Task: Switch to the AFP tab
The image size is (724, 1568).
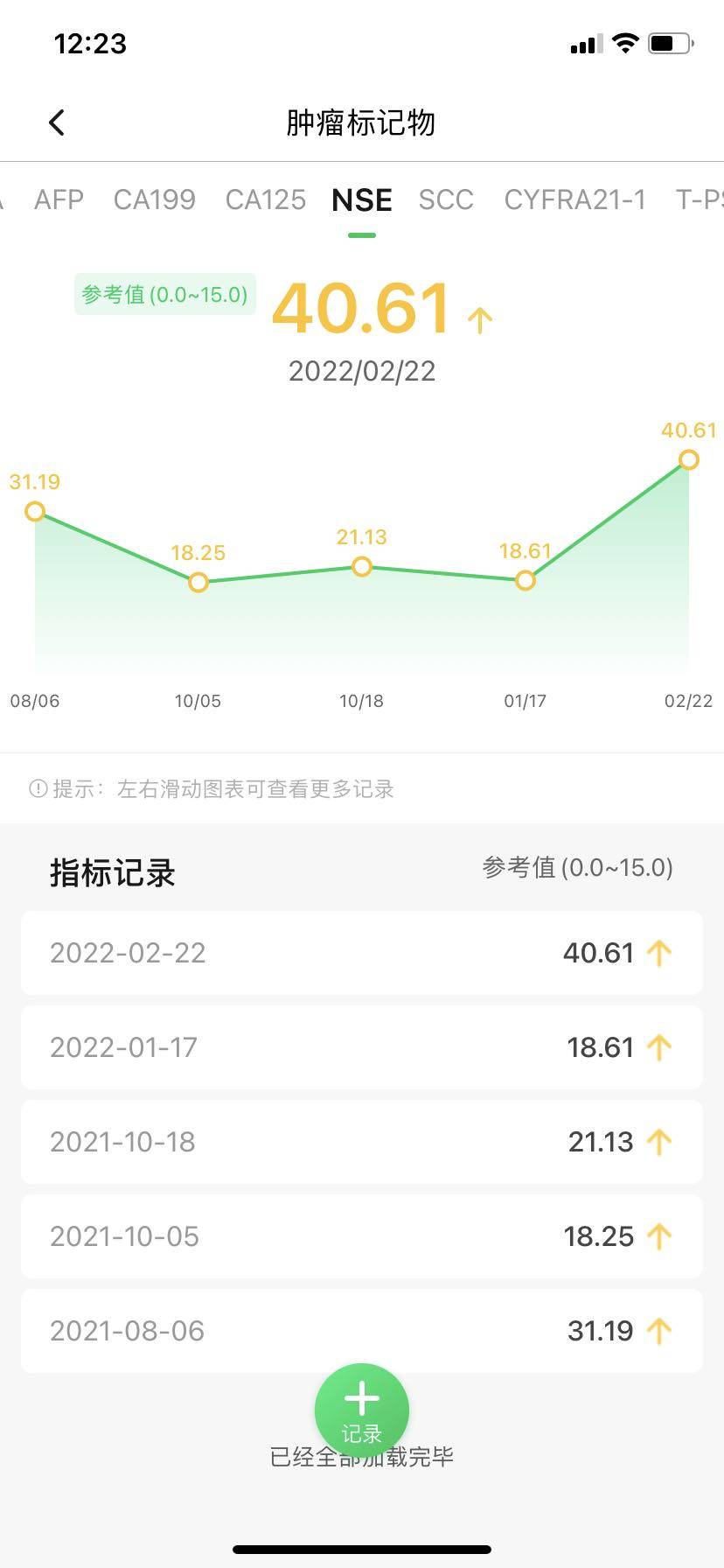Action: coord(59,200)
